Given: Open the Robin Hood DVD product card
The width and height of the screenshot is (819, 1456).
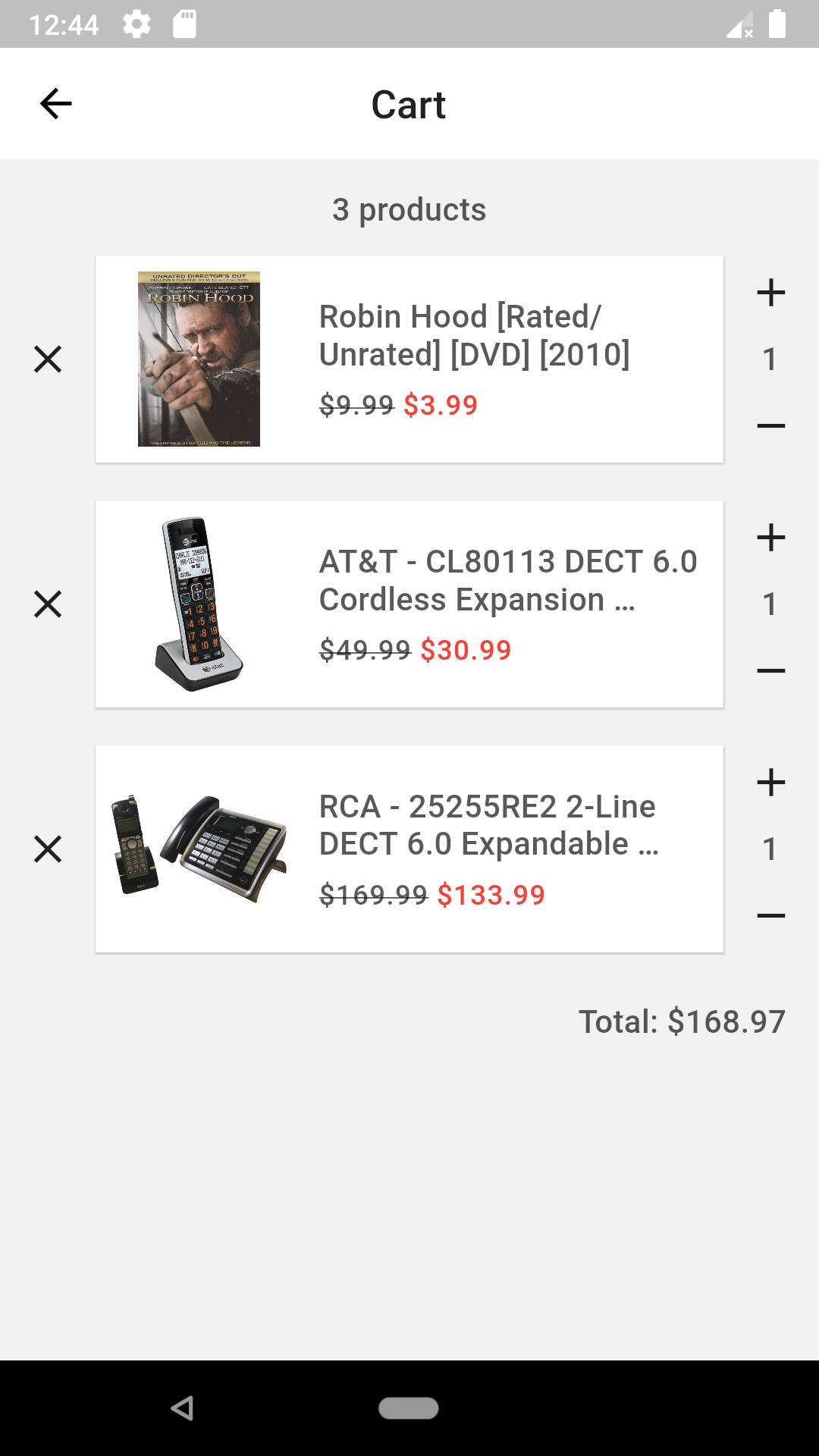Looking at the screenshot, I should click(x=409, y=359).
